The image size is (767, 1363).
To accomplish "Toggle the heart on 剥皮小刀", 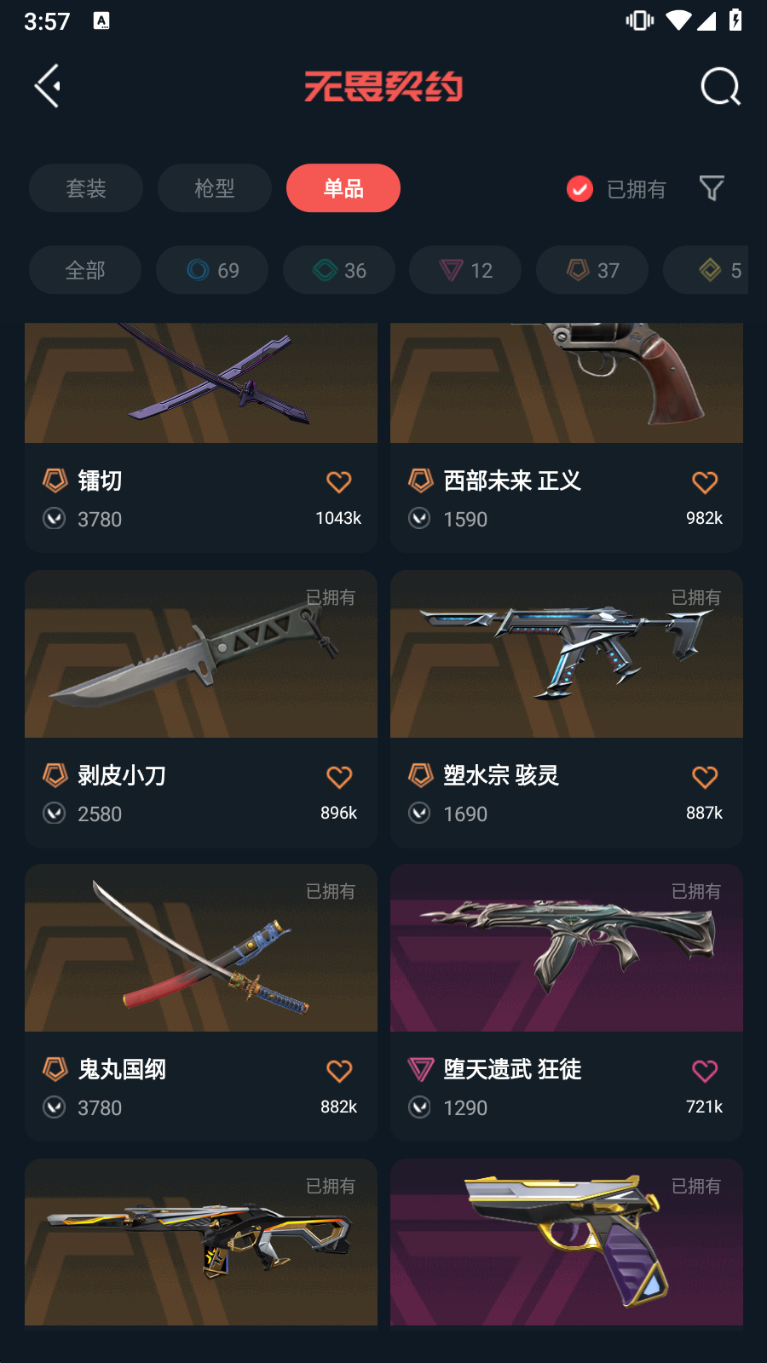I will (338, 776).
